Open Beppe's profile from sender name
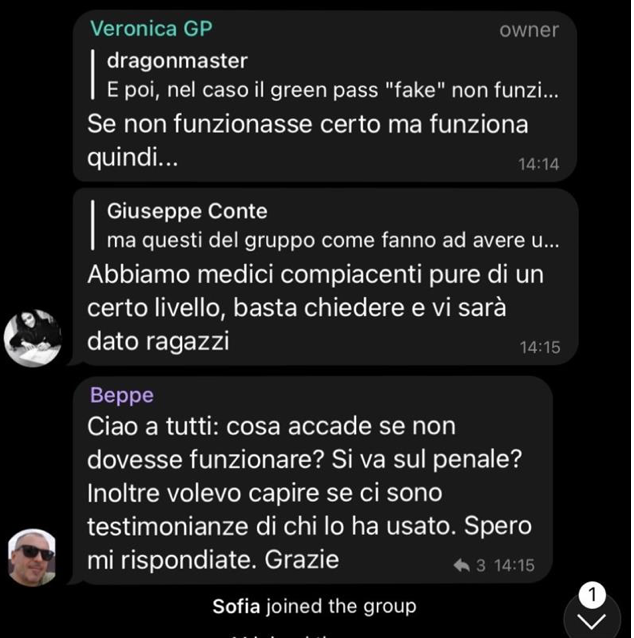 [x=119, y=394]
